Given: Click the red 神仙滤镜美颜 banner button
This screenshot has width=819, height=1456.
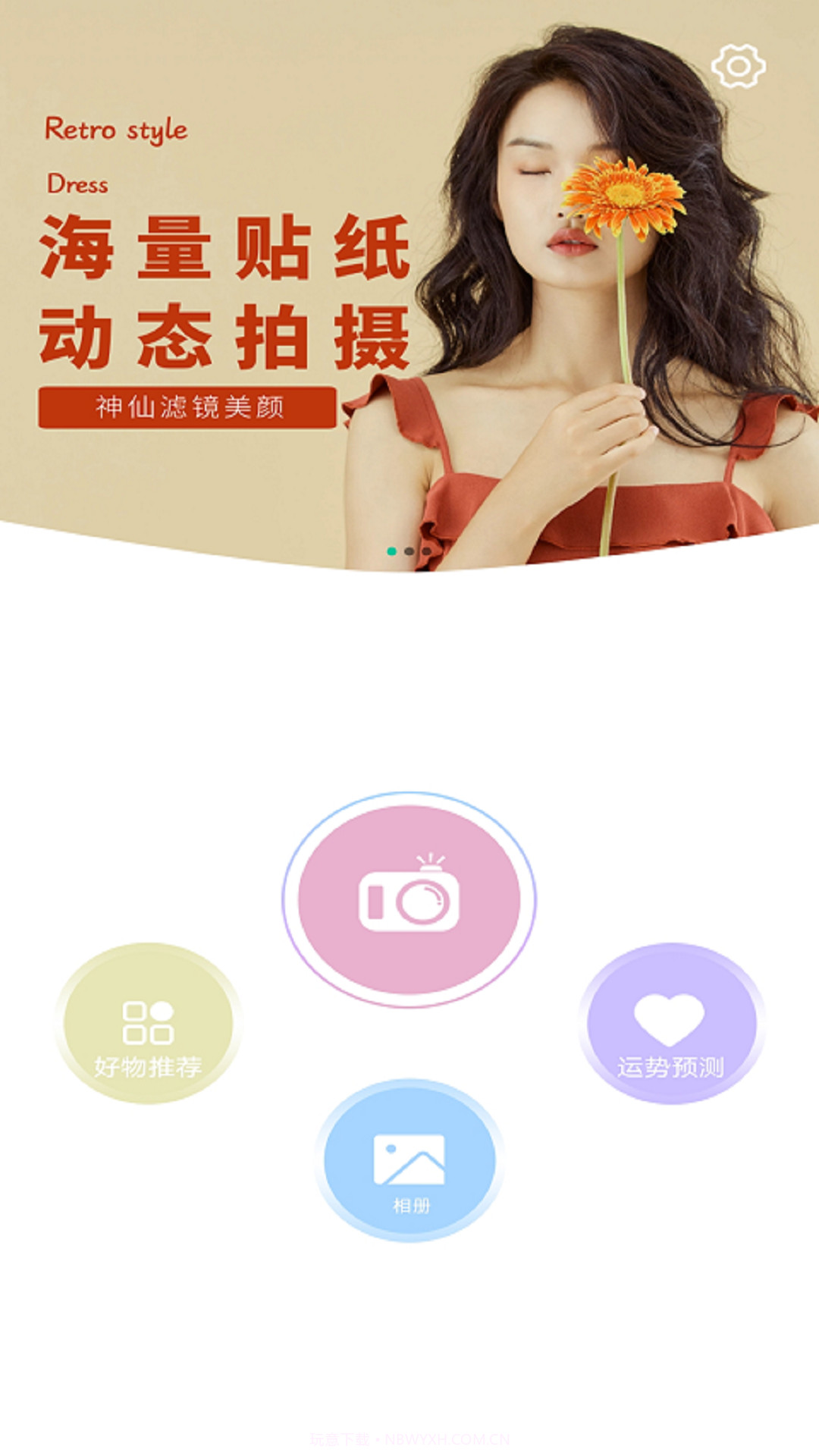Looking at the screenshot, I should tap(188, 407).
